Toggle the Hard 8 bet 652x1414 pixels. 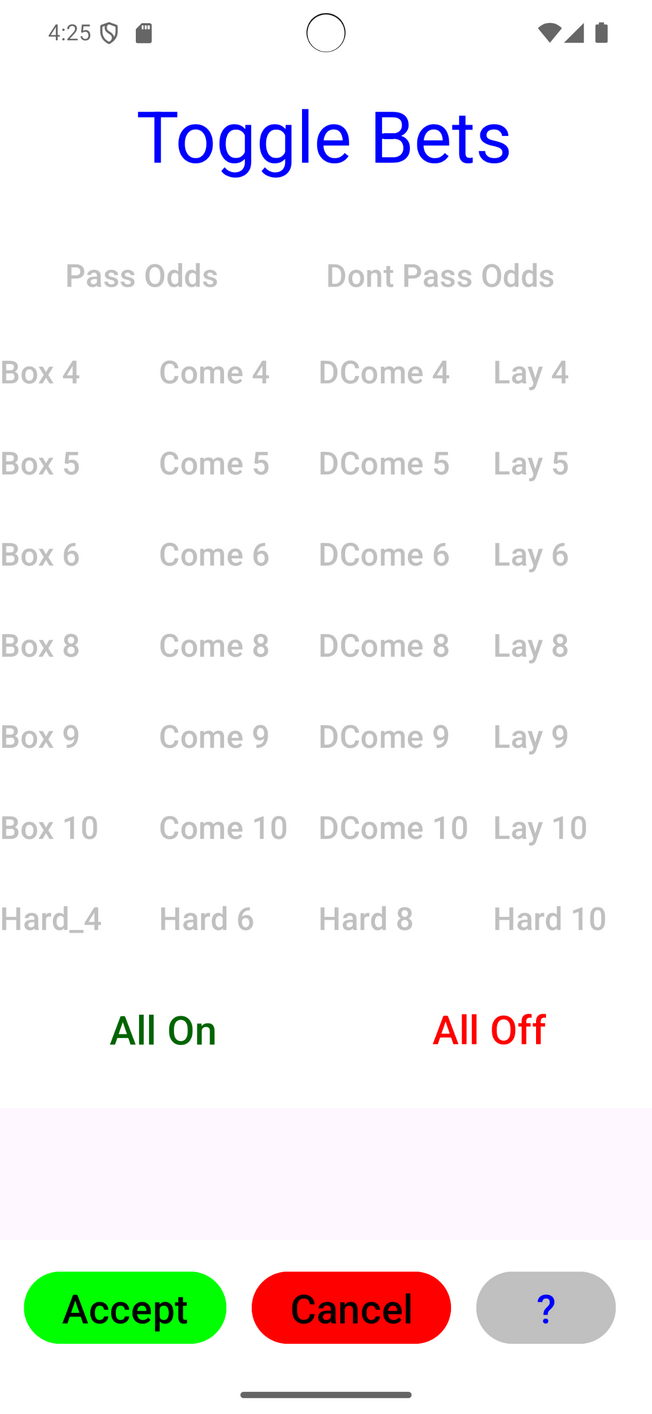366,918
